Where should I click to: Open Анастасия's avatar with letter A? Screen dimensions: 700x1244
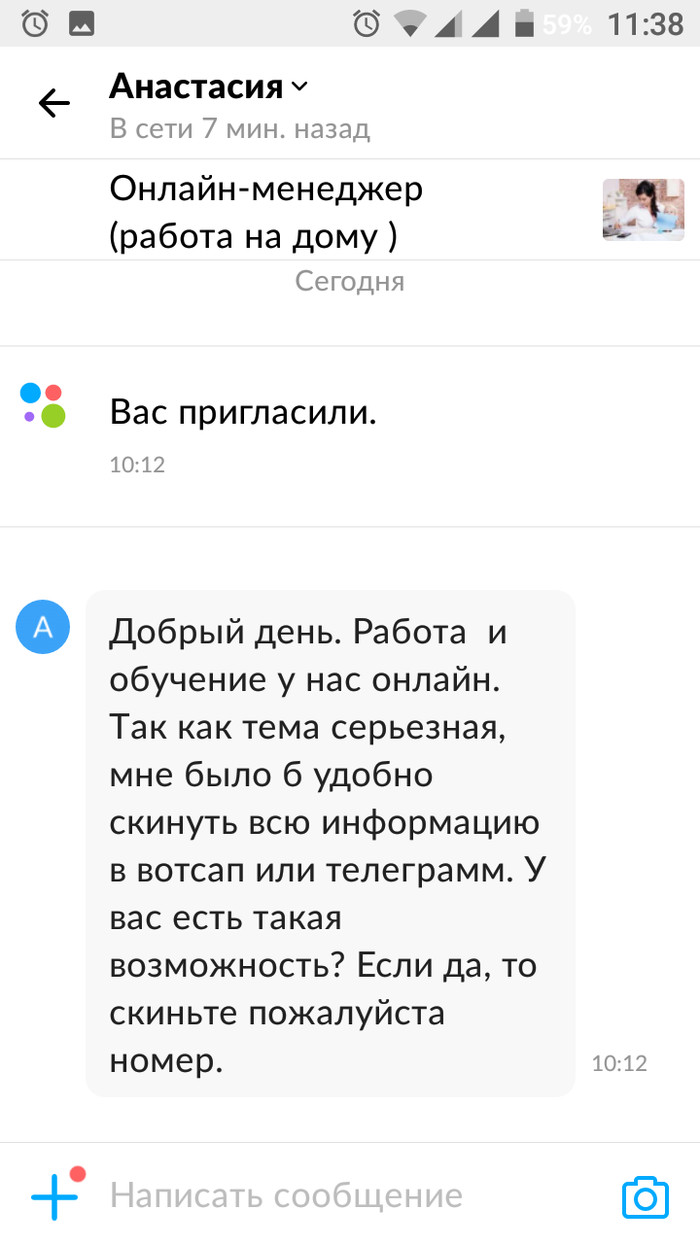pyautogui.click(x=43, y=627)
